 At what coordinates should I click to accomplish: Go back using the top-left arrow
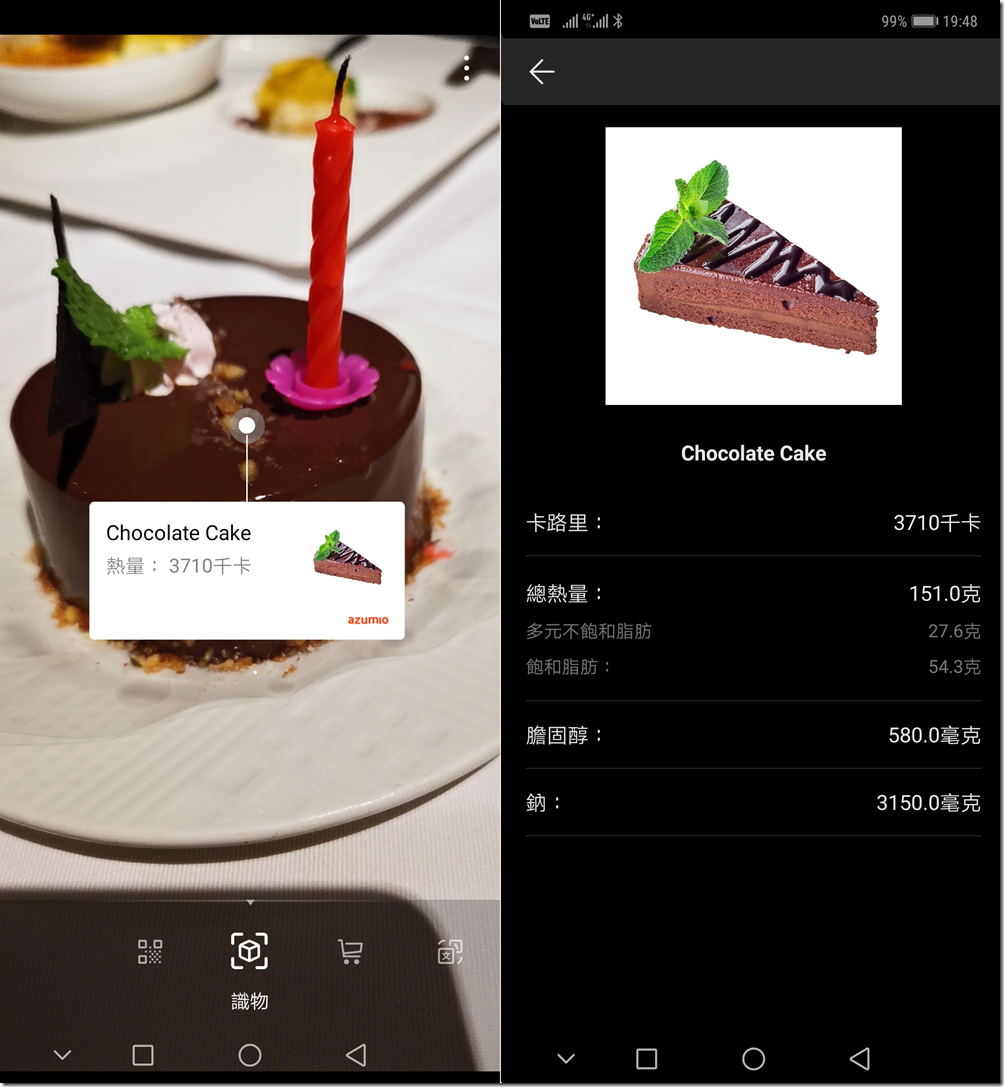click(541, 71)
